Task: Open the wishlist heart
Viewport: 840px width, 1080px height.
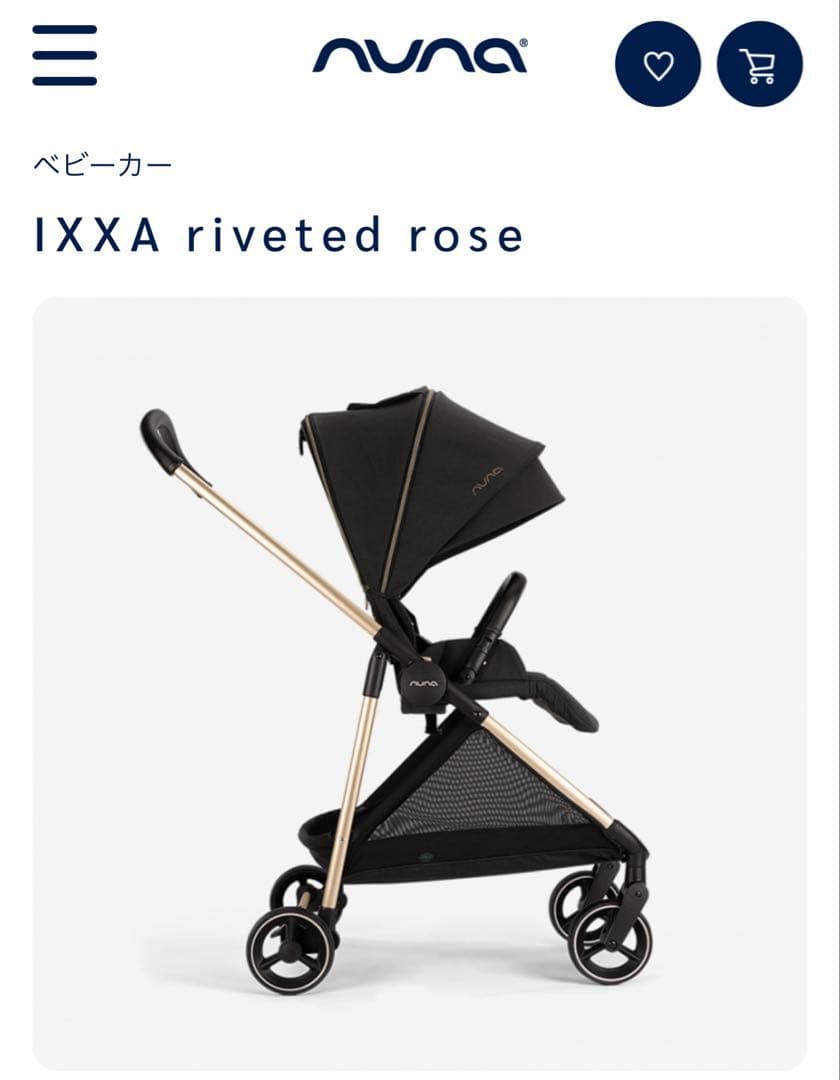Action: [658, 64]
